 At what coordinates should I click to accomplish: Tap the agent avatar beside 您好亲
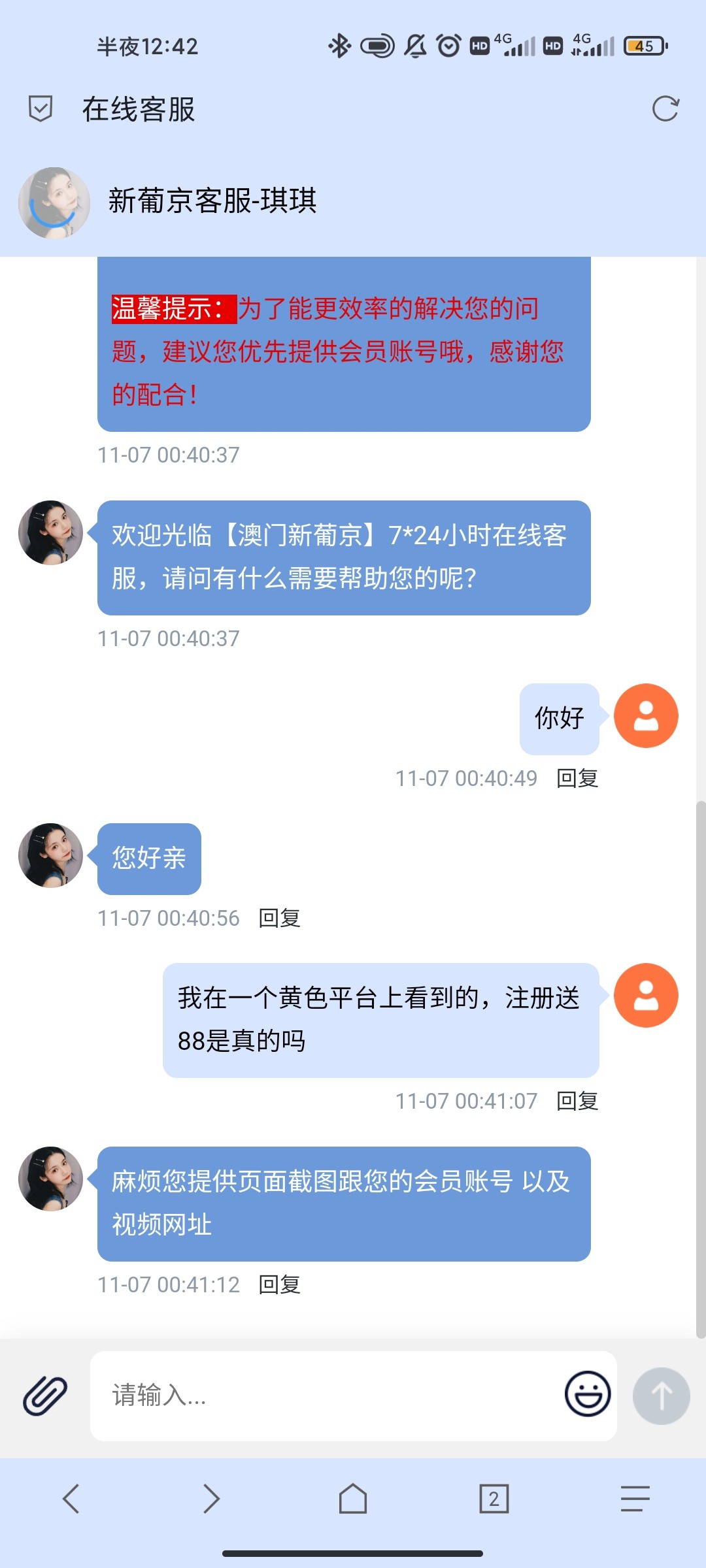point(50,857)
